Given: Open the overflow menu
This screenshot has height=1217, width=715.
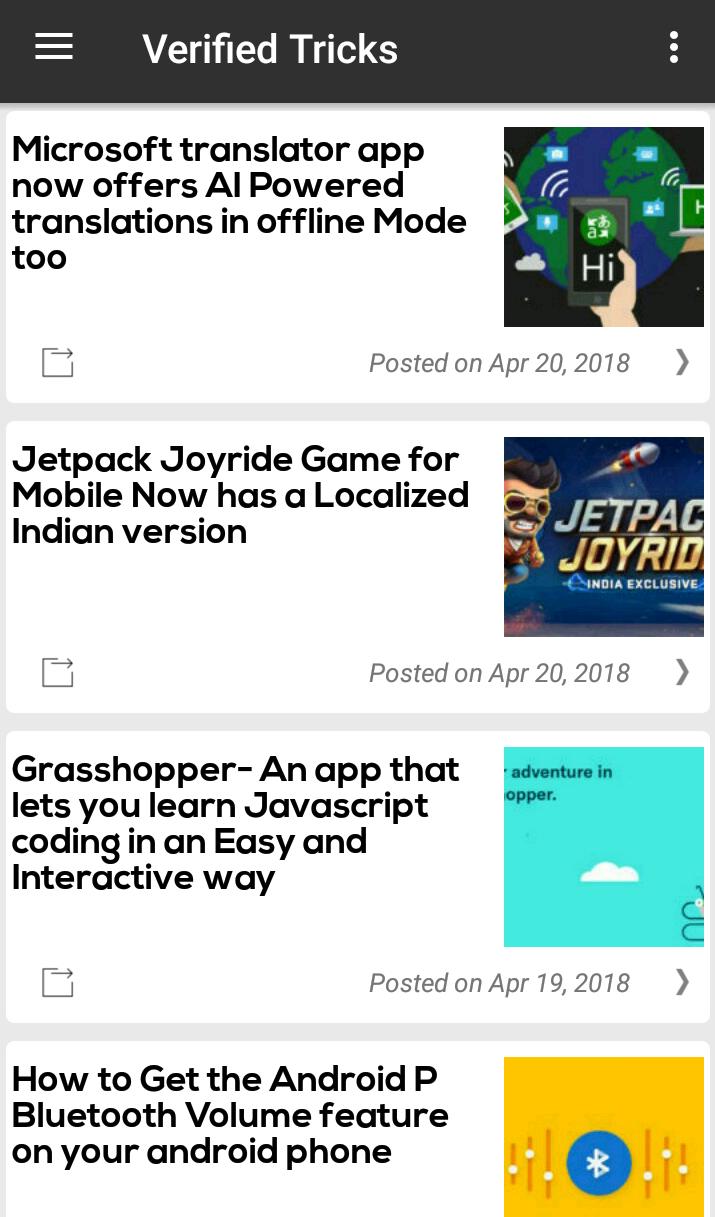Looking at the screenshot, I should click(x=674, y=47).
